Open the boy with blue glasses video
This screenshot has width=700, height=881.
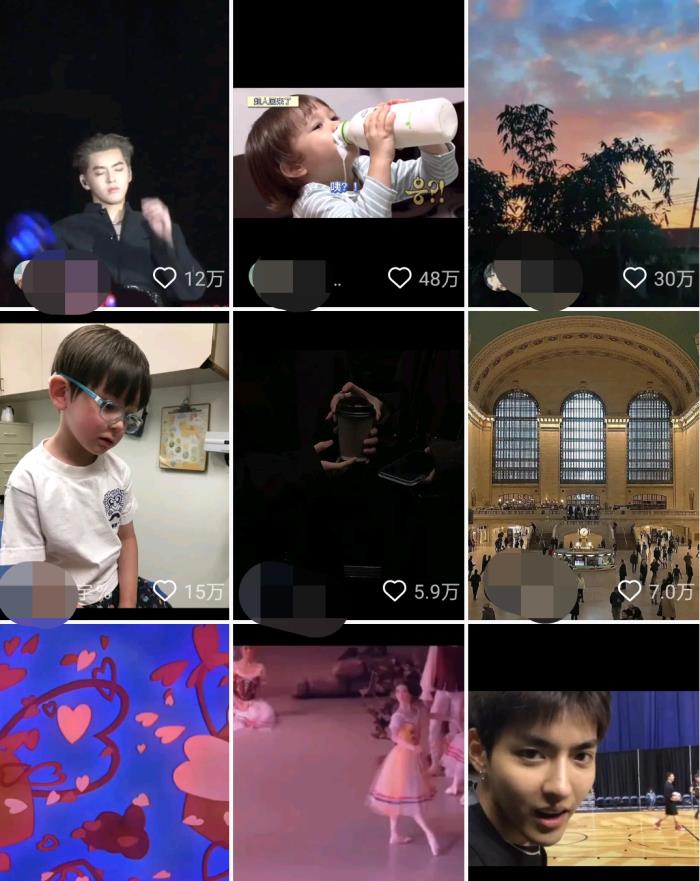click(114, 465)
